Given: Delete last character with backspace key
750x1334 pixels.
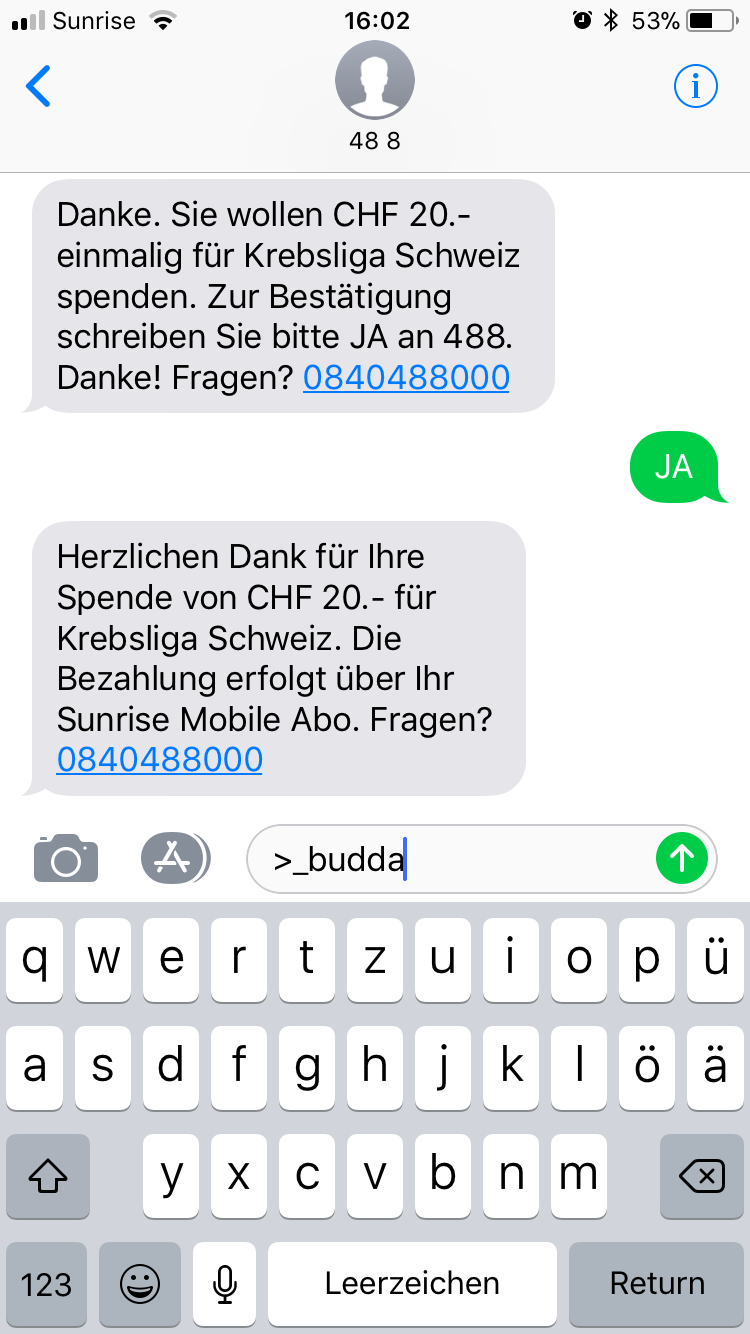Looking at the screenshot, I should (702, 1177).
